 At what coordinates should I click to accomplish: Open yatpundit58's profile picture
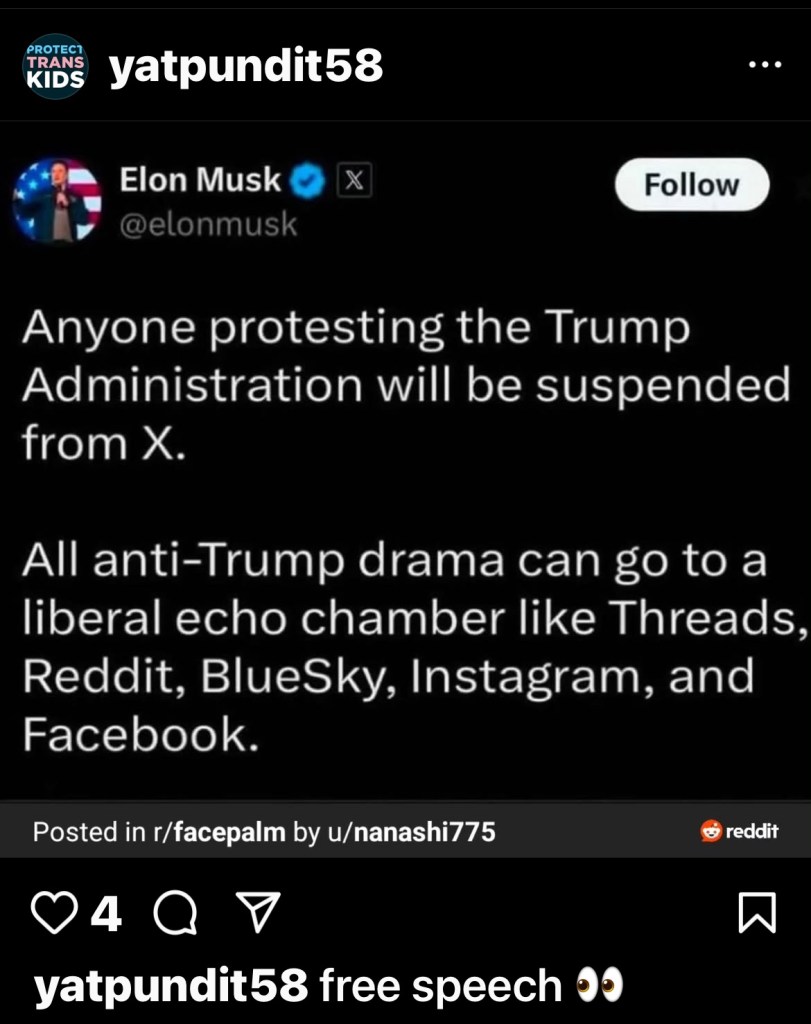tap(54, 67)
